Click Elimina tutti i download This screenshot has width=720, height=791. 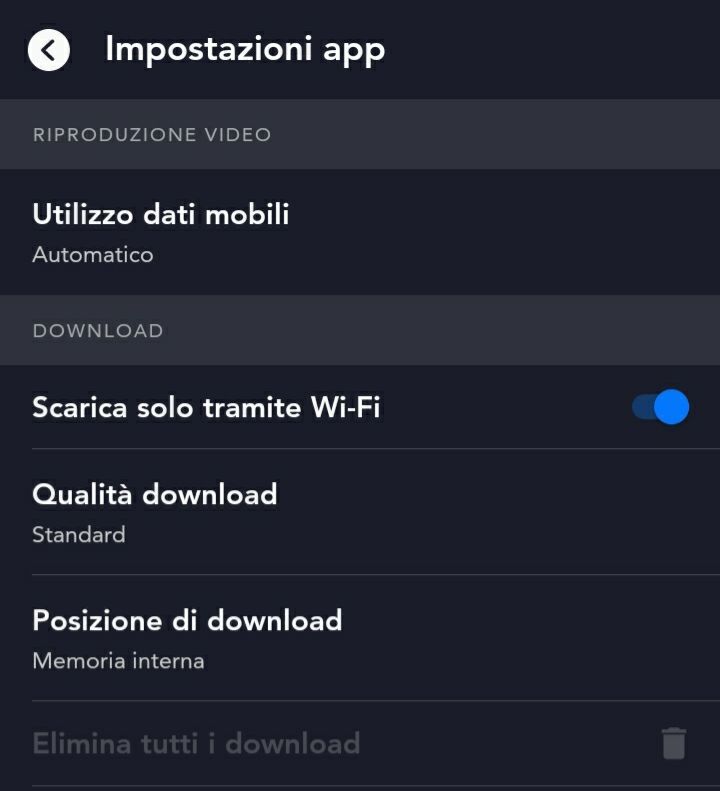tap(195, 742)
